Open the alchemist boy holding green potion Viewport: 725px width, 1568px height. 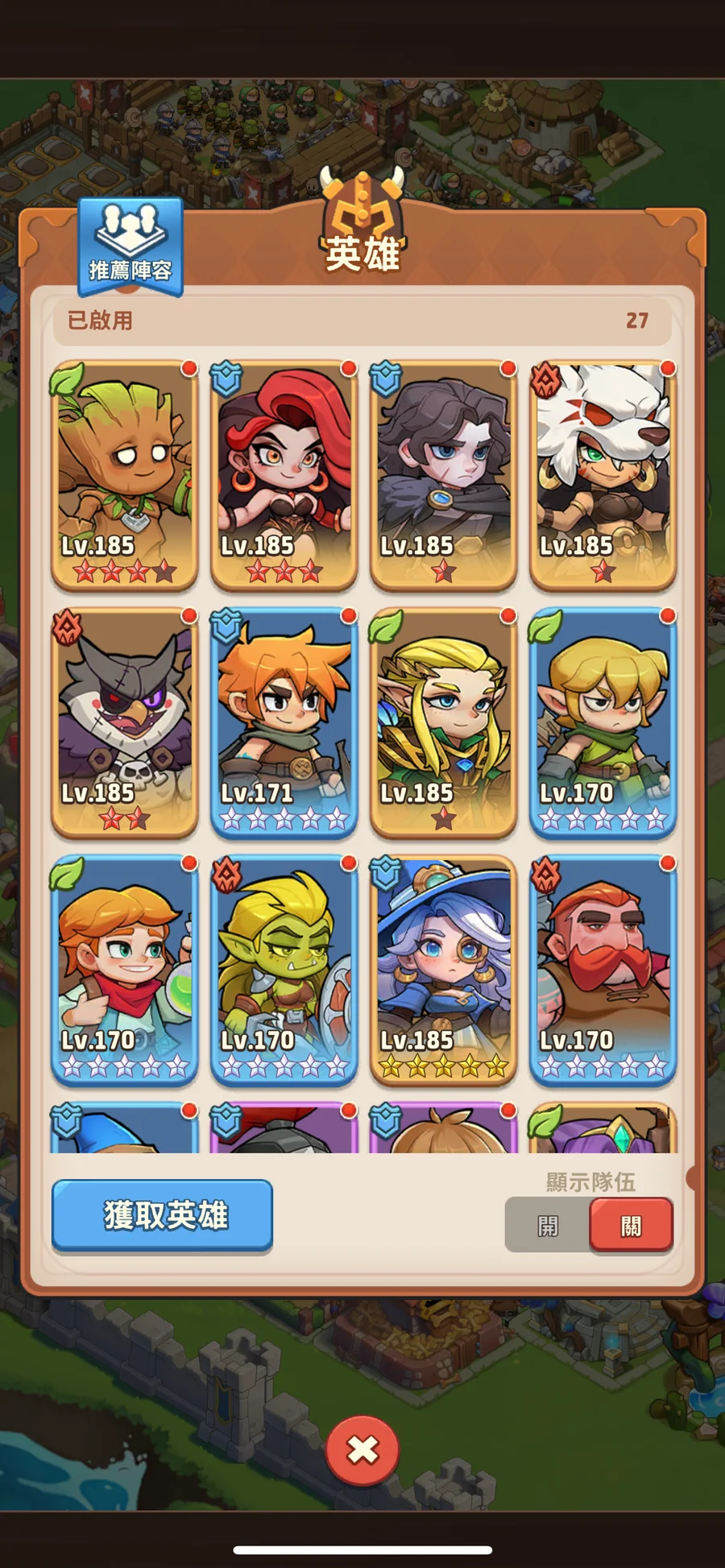pos(124,970)
